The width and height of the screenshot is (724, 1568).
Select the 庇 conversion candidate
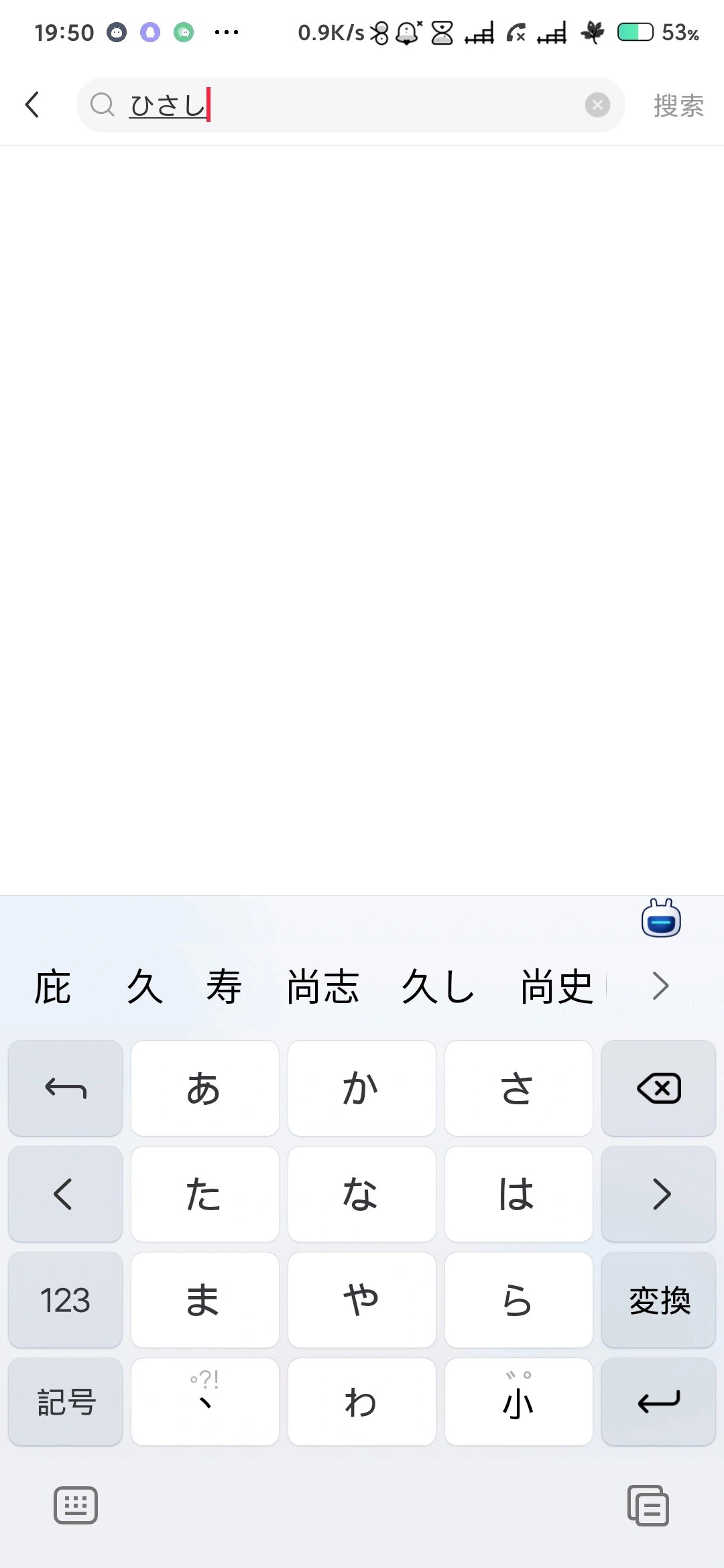pyautogui.click(x=53, y=985)
